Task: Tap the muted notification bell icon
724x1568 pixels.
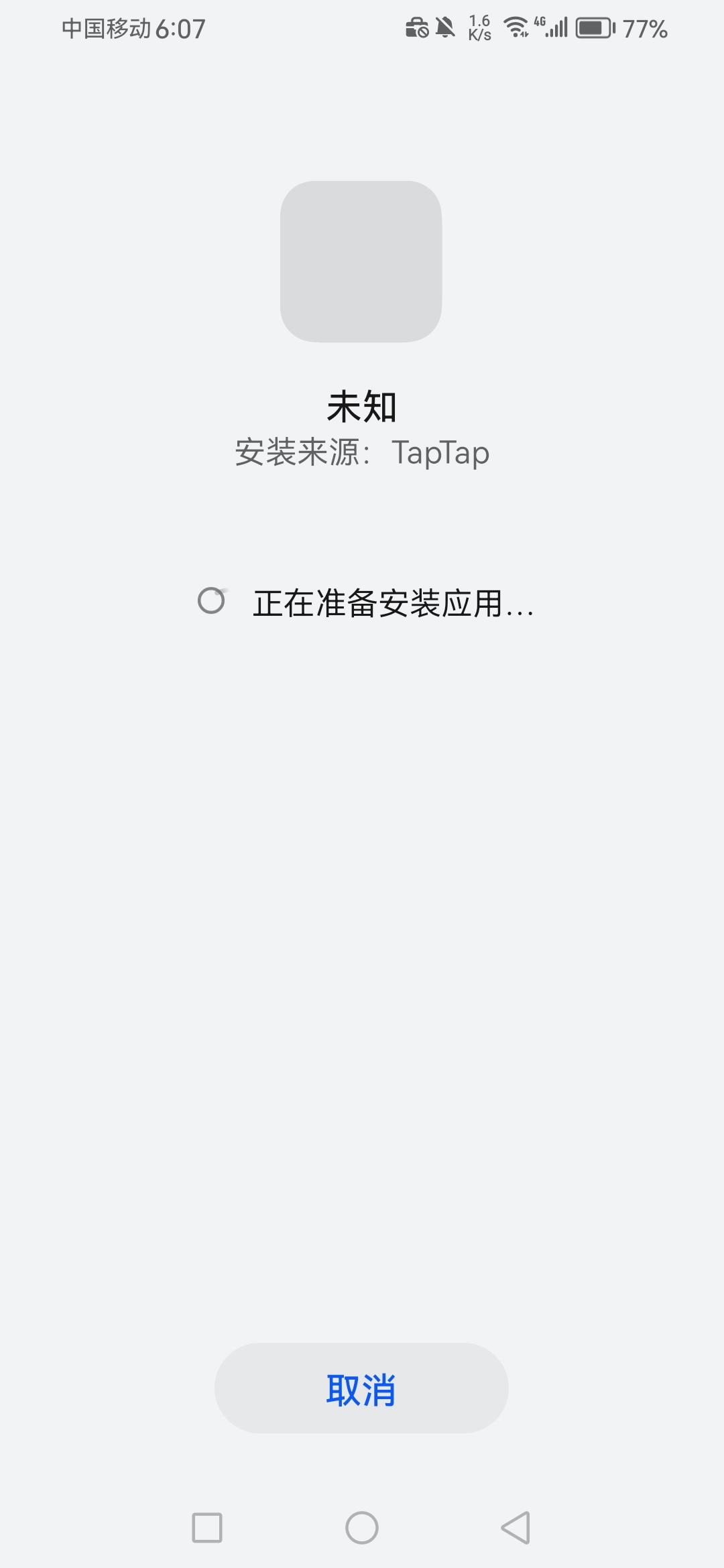Action: [x=445, y=27]
